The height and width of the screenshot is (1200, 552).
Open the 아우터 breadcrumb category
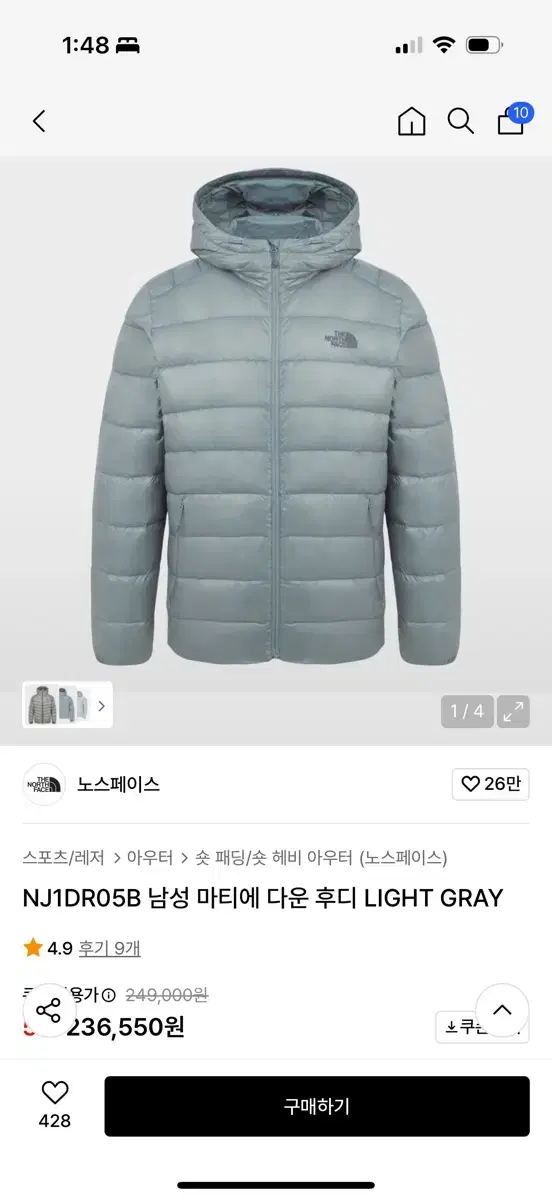[150, 857]
